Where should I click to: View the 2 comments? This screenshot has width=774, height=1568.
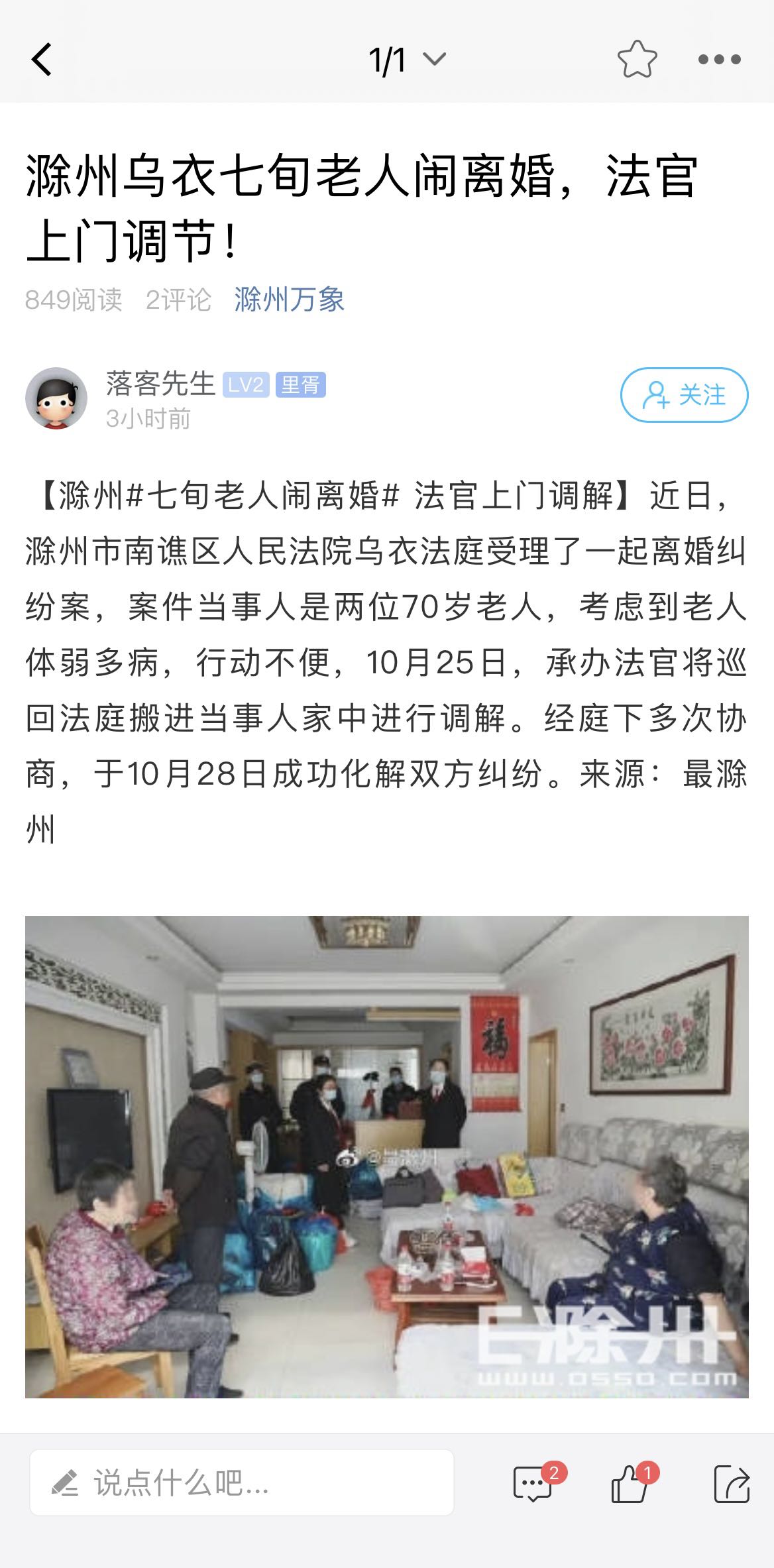535,1483
